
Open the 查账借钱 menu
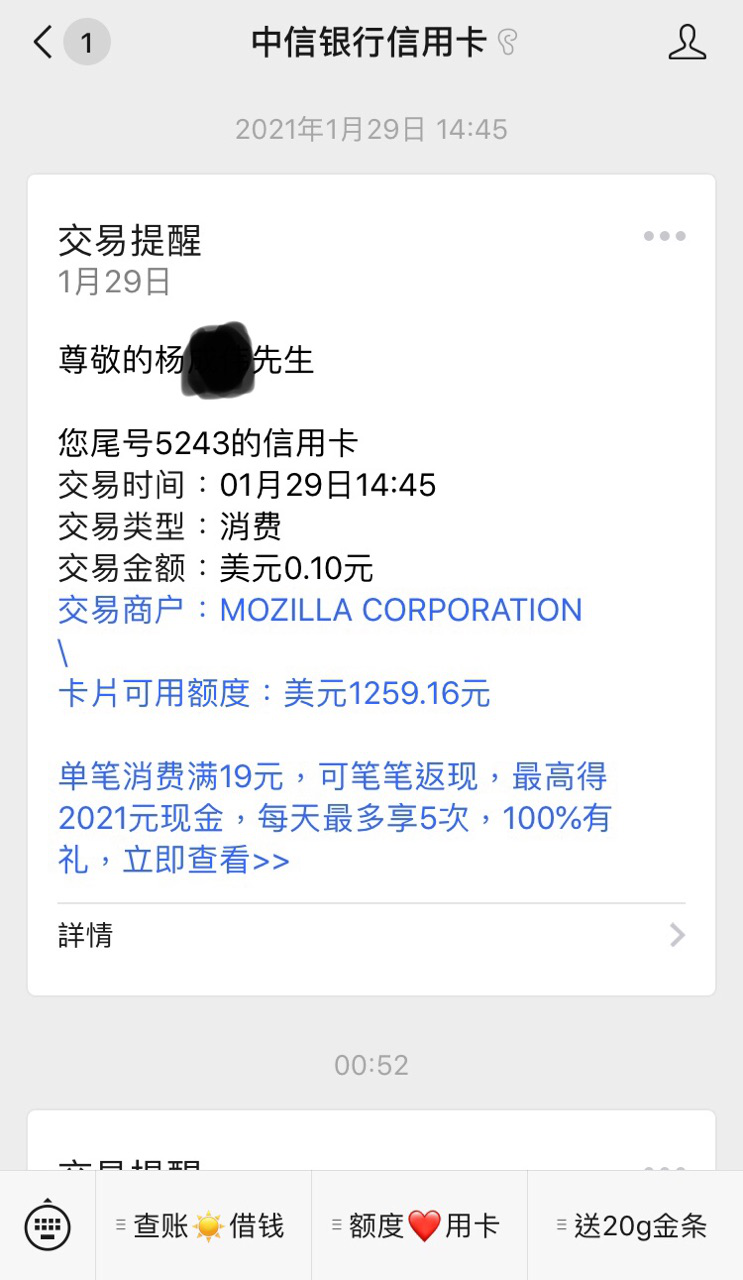(203, 1226)
